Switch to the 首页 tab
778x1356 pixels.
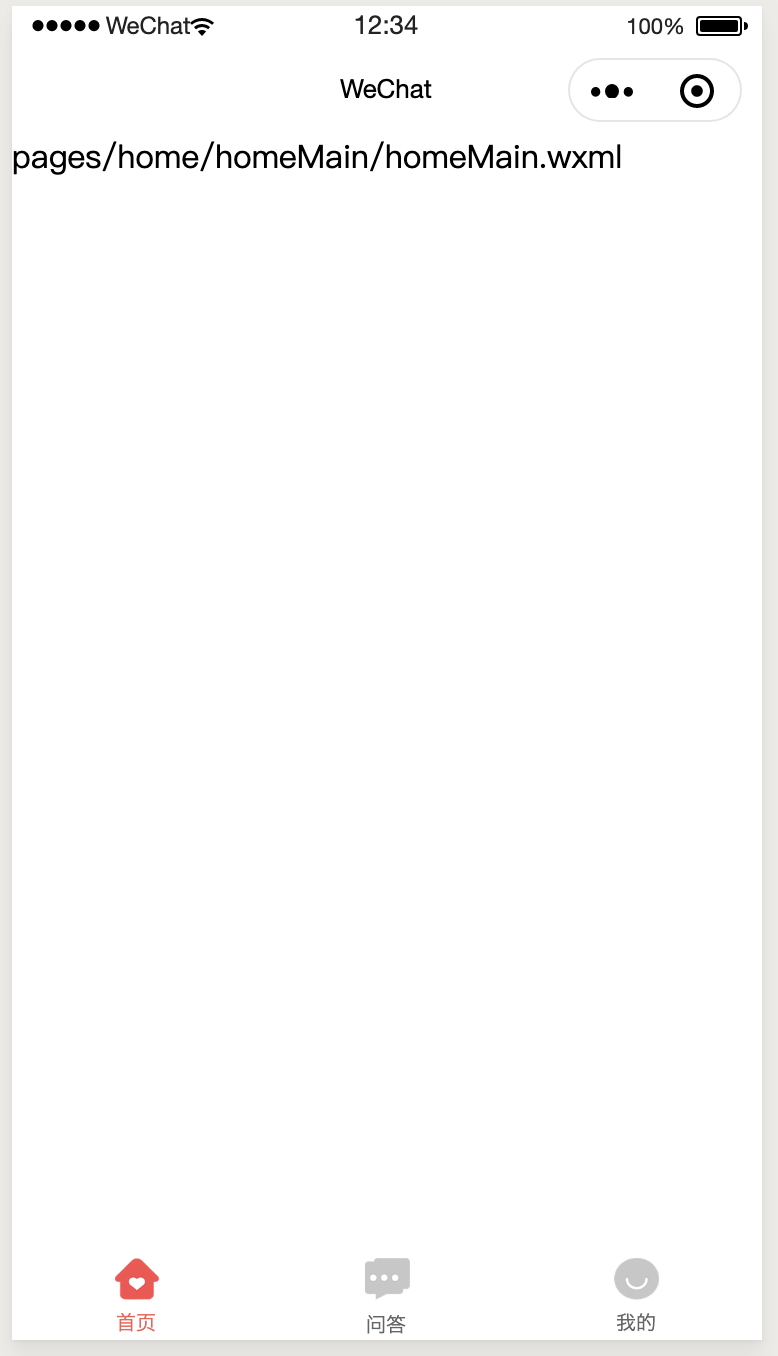[x=137, y=1295]
